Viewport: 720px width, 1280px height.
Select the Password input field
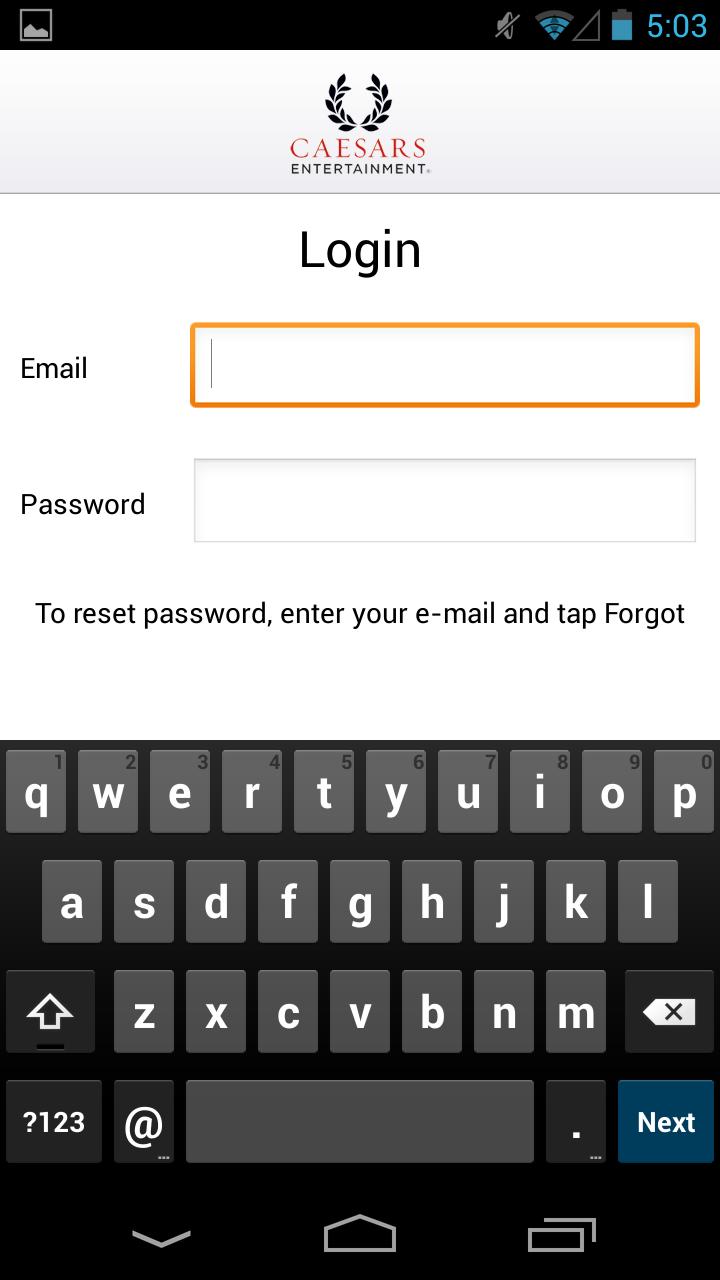[444, 500]
